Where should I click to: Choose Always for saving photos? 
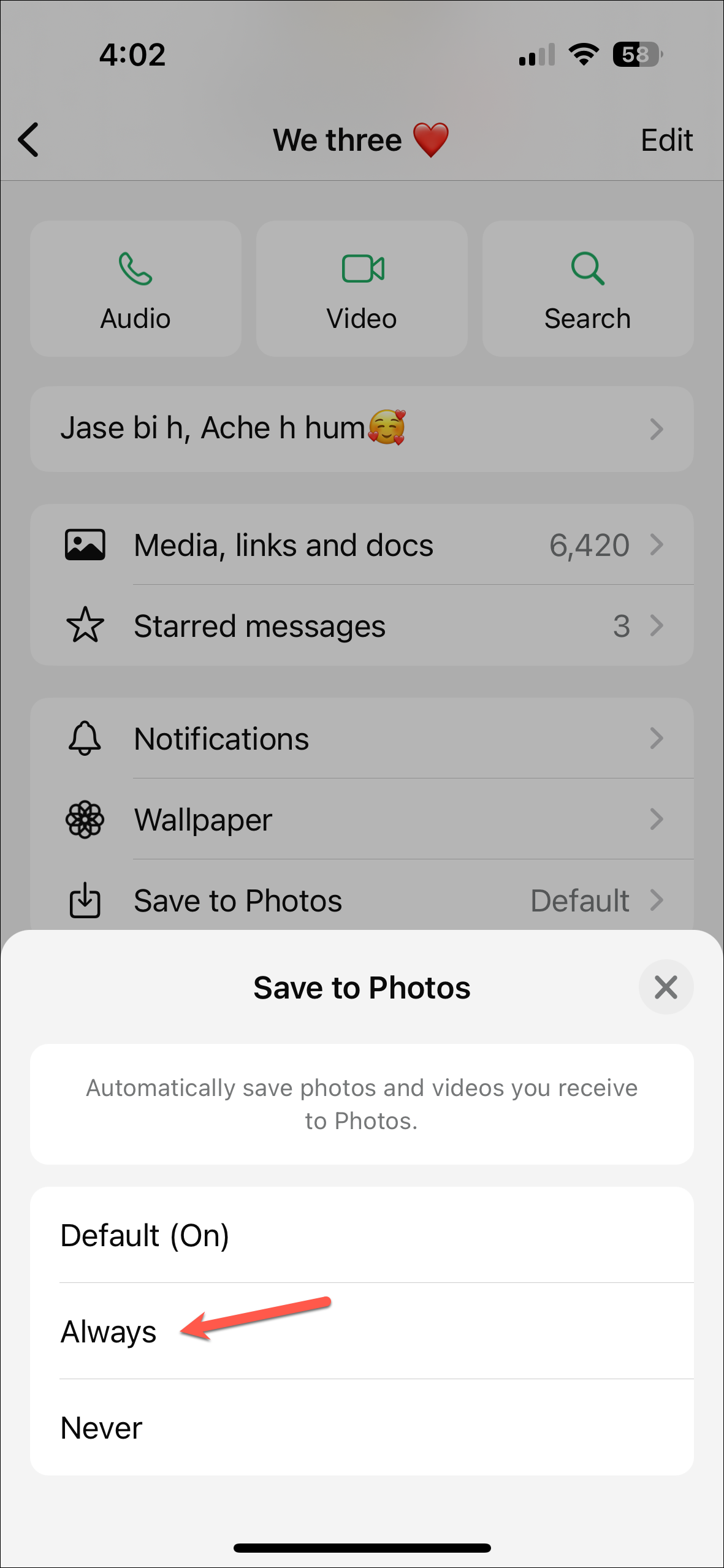pos(362,1331)
